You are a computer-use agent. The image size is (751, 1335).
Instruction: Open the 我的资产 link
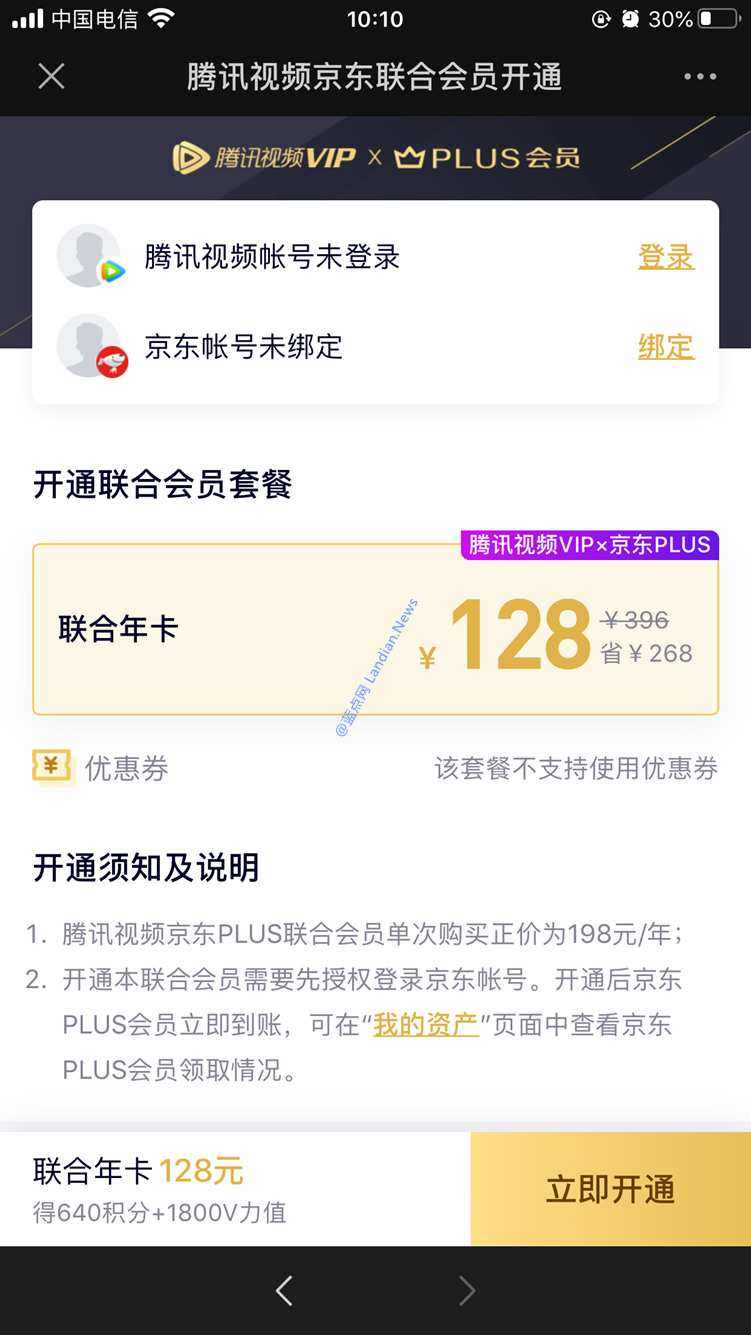[x=426, y=1025]
